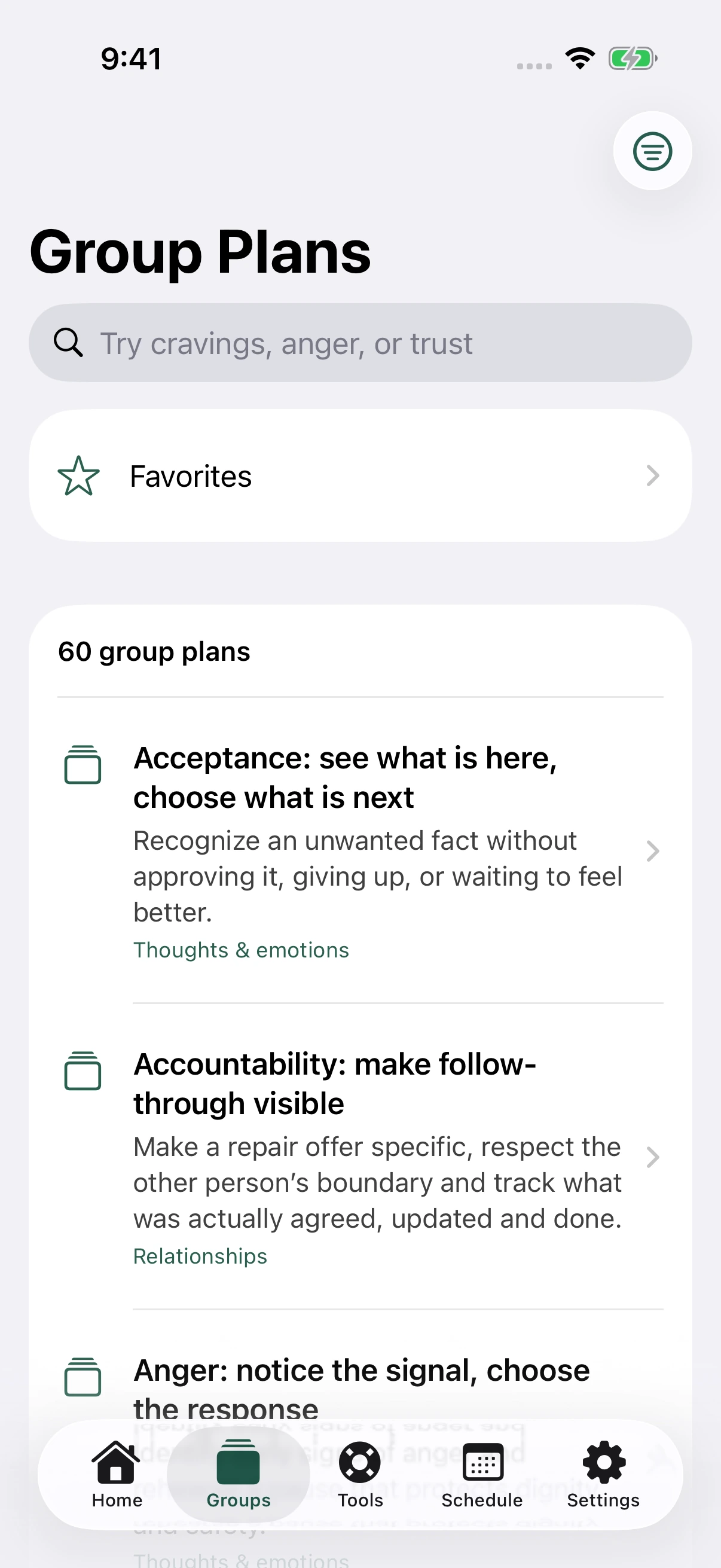Open the Acceptance group plan
The image size is (721, 1568).
click(x=360, y=850)
